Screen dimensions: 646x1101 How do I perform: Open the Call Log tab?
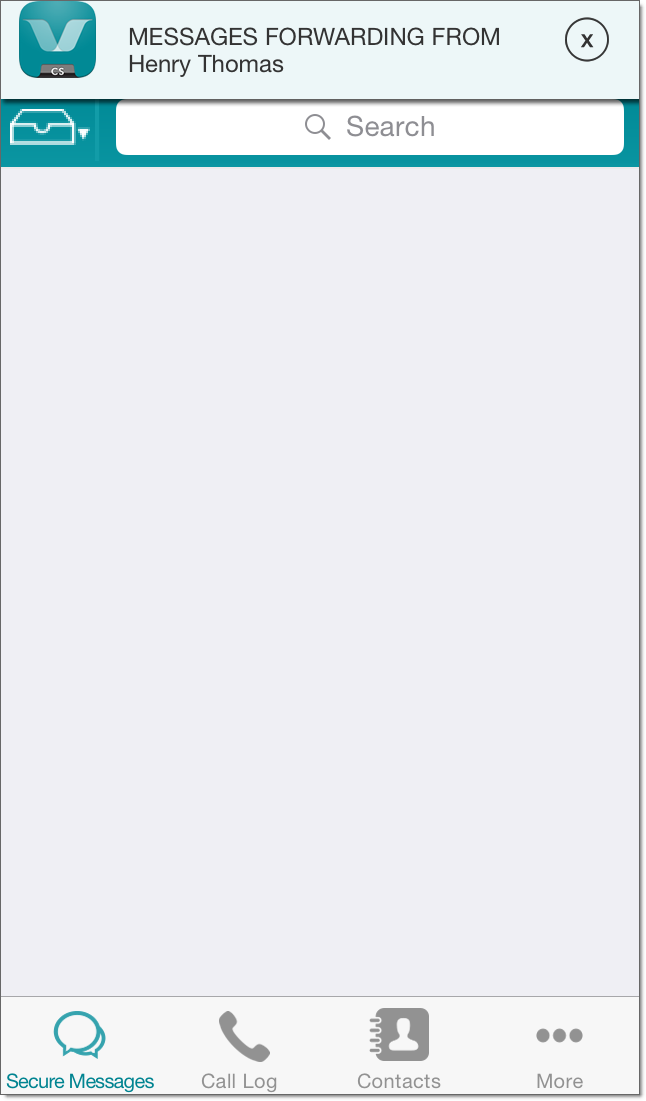239,1049
